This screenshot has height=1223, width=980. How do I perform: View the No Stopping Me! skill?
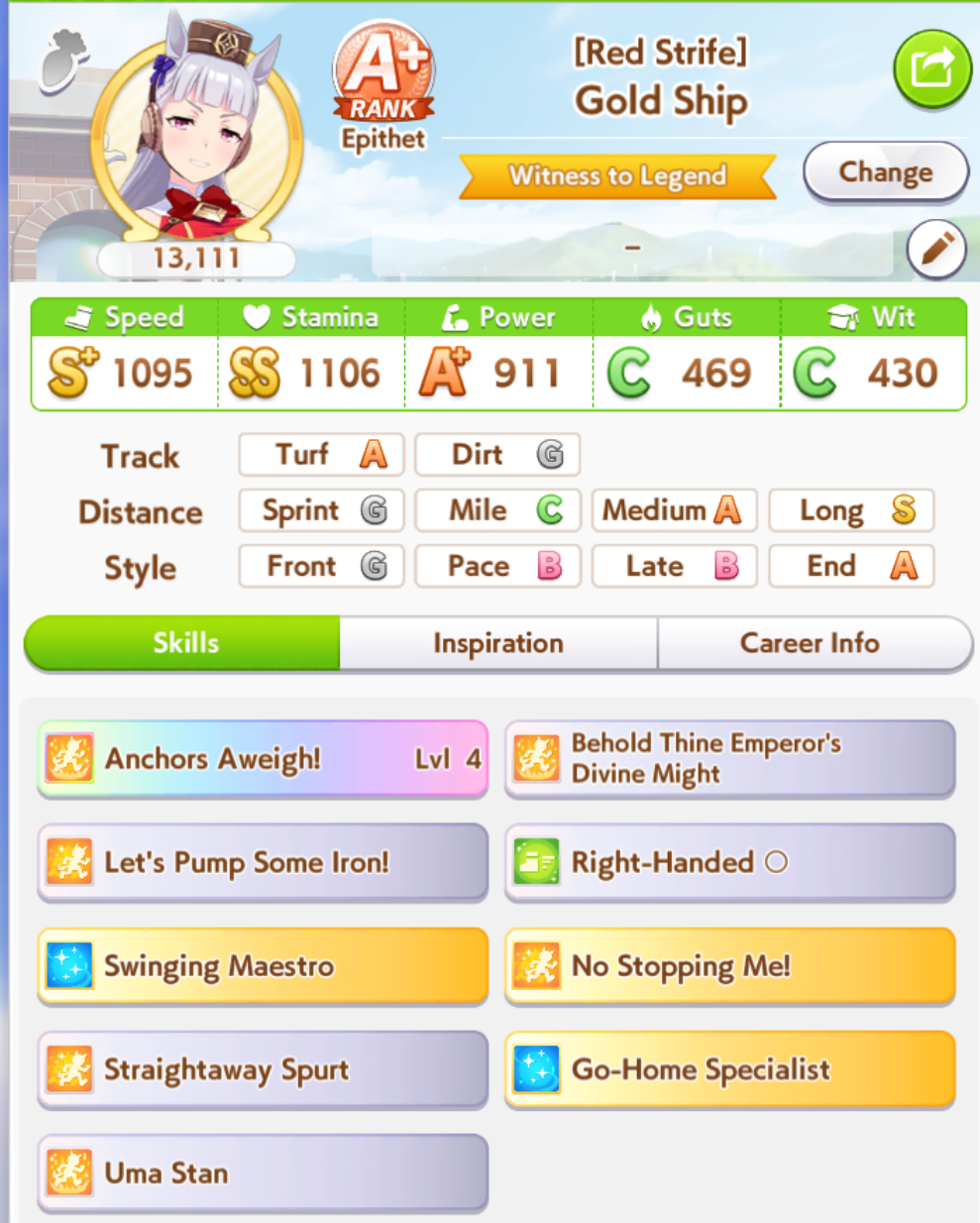(729, 966)
